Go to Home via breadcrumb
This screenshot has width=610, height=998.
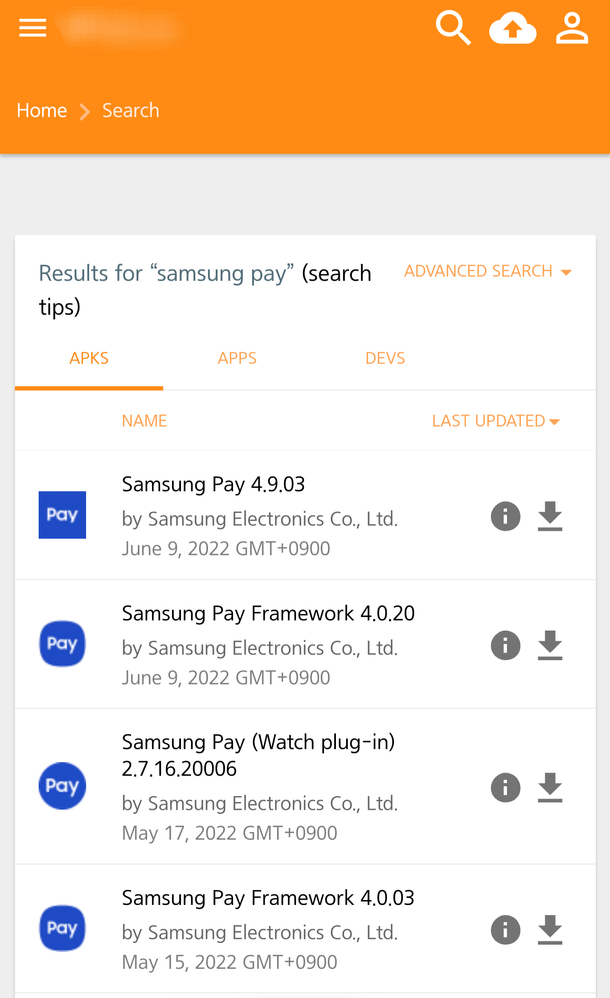[42, 111]
